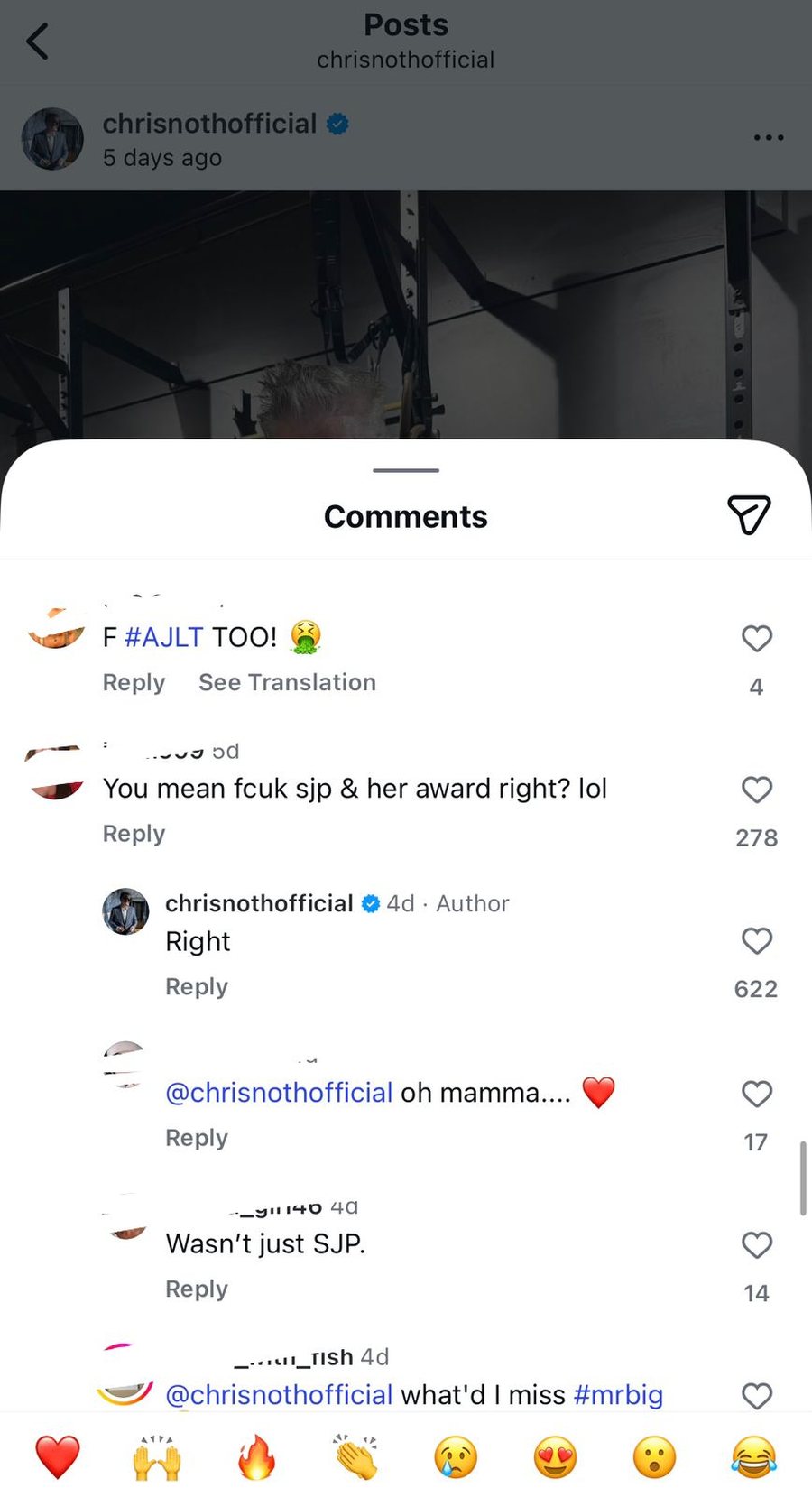The width and height of the screenshot is (812, 1497).
Task: Reply to chrisnothofficial's 'Right' comment
Action: point(197,986)
